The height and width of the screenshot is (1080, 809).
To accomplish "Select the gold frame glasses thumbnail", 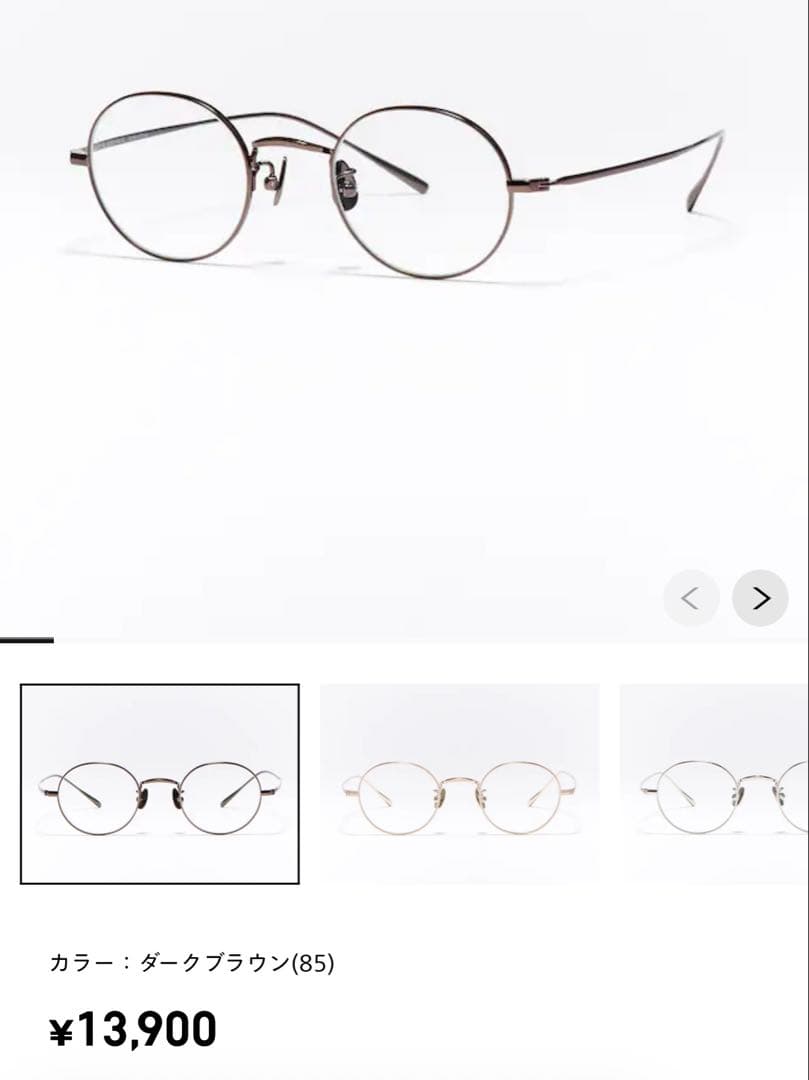I will [459, 784].
